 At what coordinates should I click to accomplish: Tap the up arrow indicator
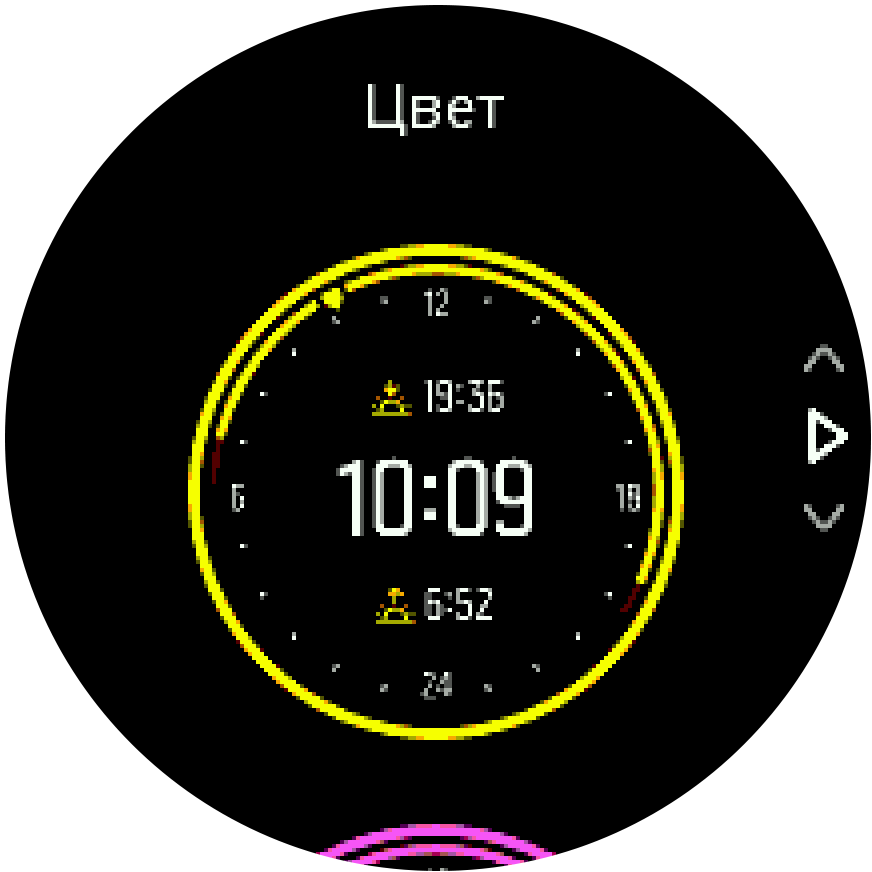[823, 359]
